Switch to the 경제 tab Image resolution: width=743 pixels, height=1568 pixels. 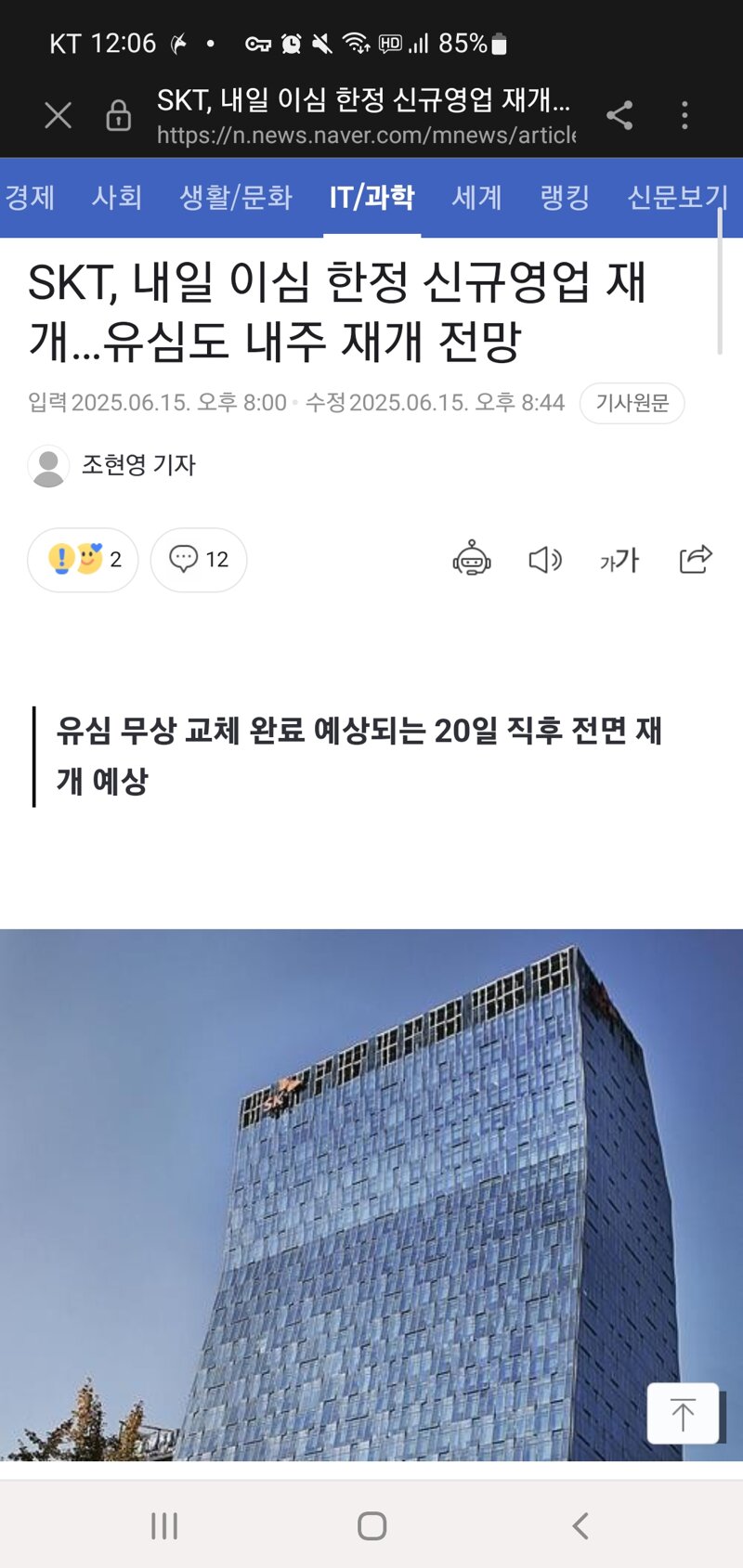tap(30, 197)
